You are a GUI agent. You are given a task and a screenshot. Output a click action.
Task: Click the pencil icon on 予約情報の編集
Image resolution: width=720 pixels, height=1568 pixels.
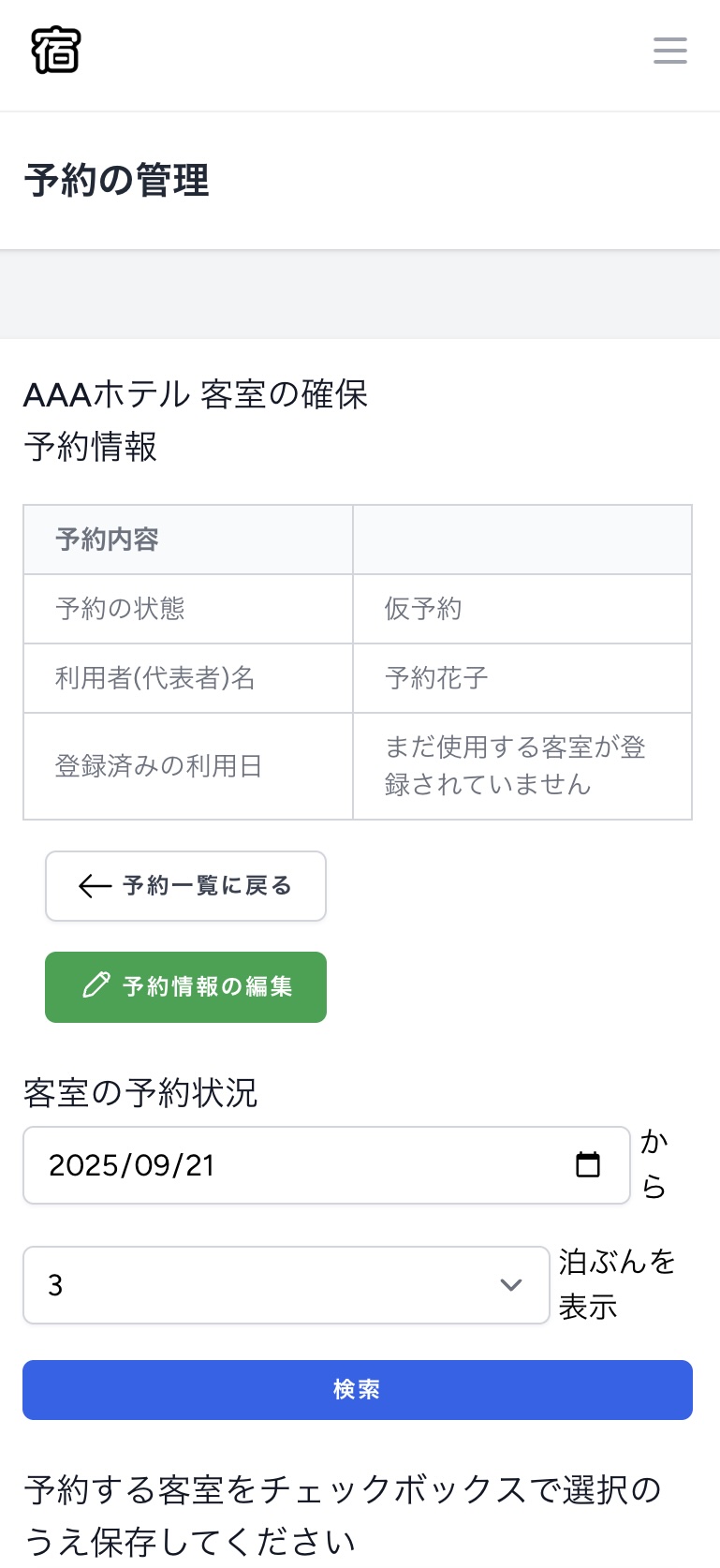pos(96,985)
